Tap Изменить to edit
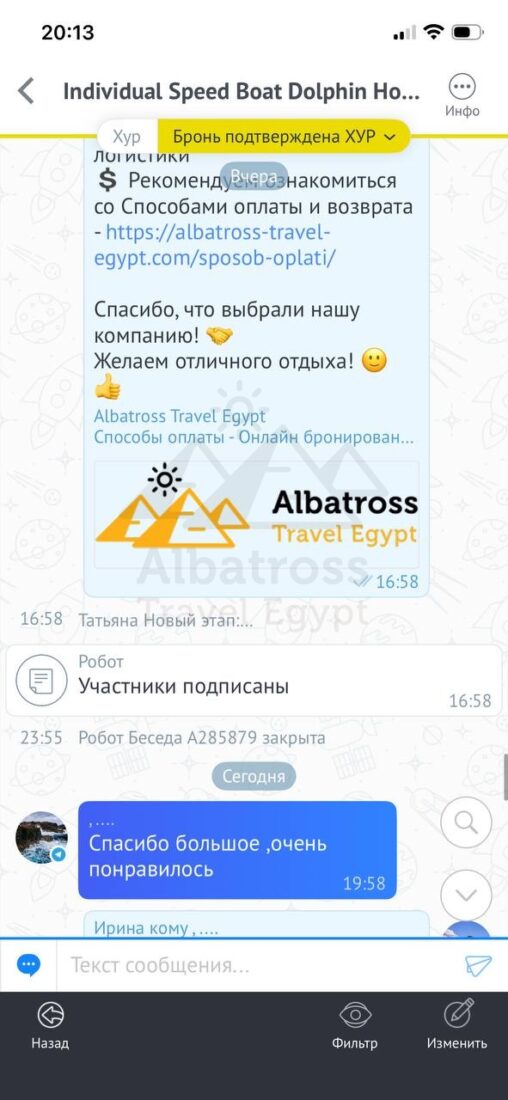 click(x=457, y=1026)
